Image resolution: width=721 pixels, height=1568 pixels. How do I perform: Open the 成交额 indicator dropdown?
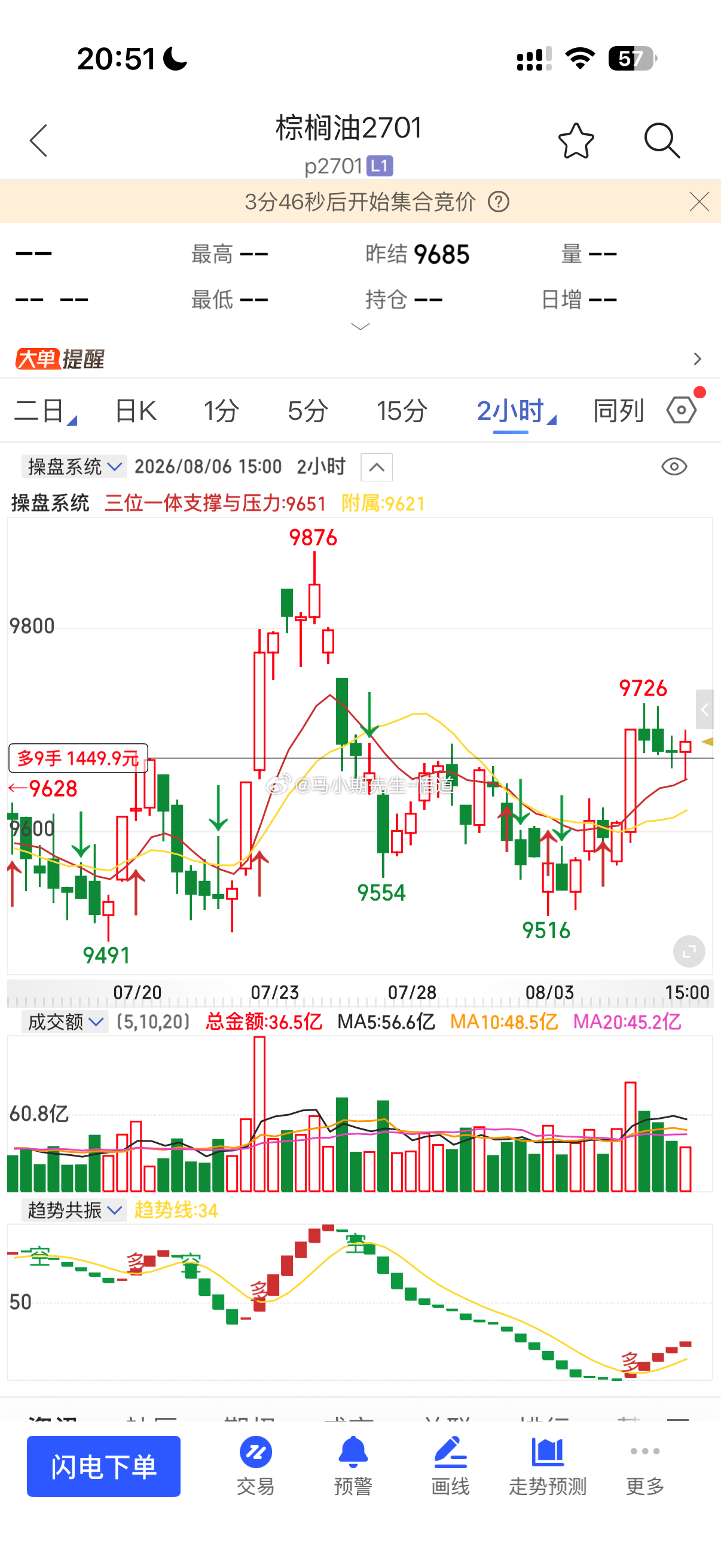tap(65, 1021)
